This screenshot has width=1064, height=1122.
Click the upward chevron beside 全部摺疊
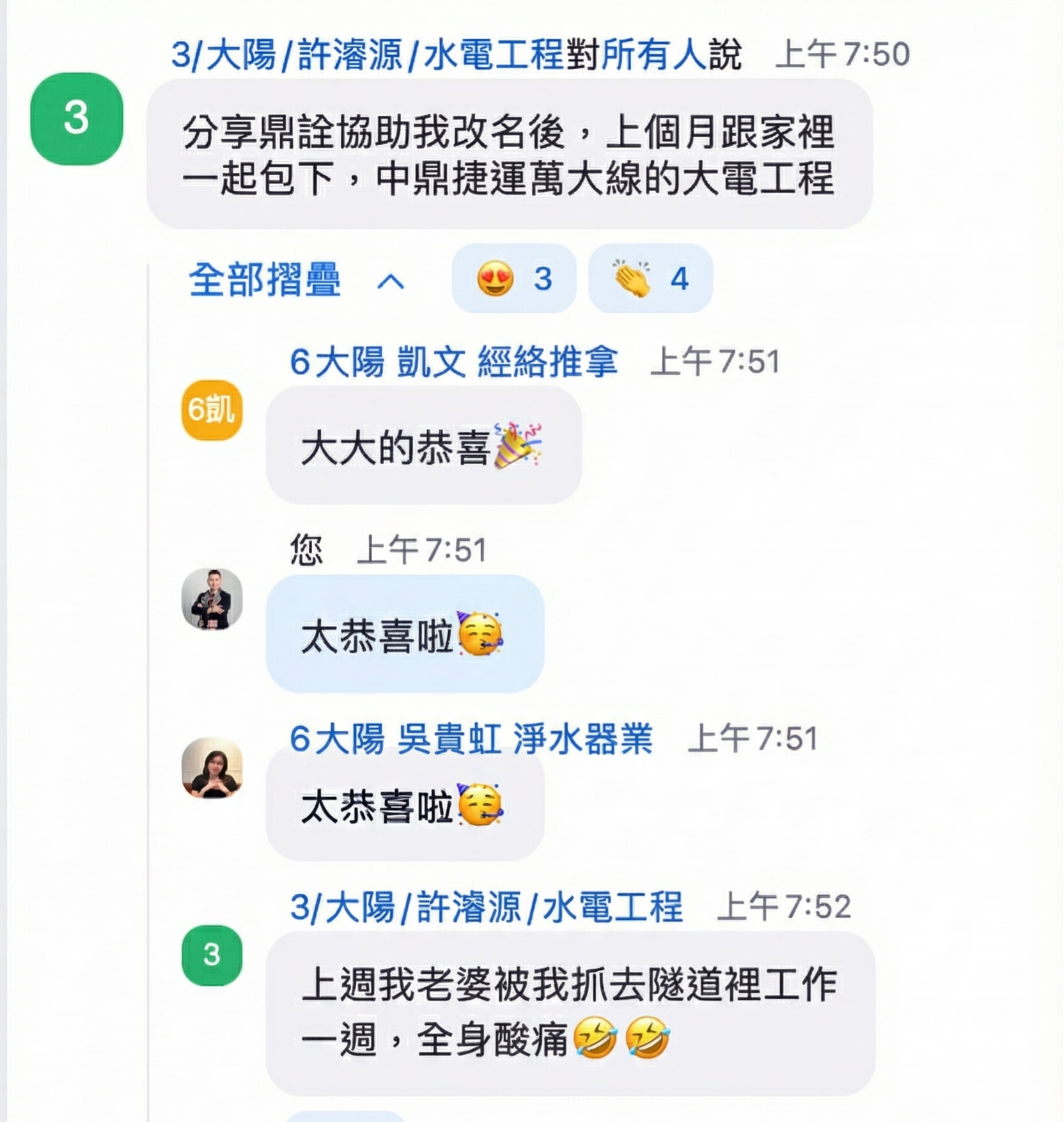coord(392,281)
